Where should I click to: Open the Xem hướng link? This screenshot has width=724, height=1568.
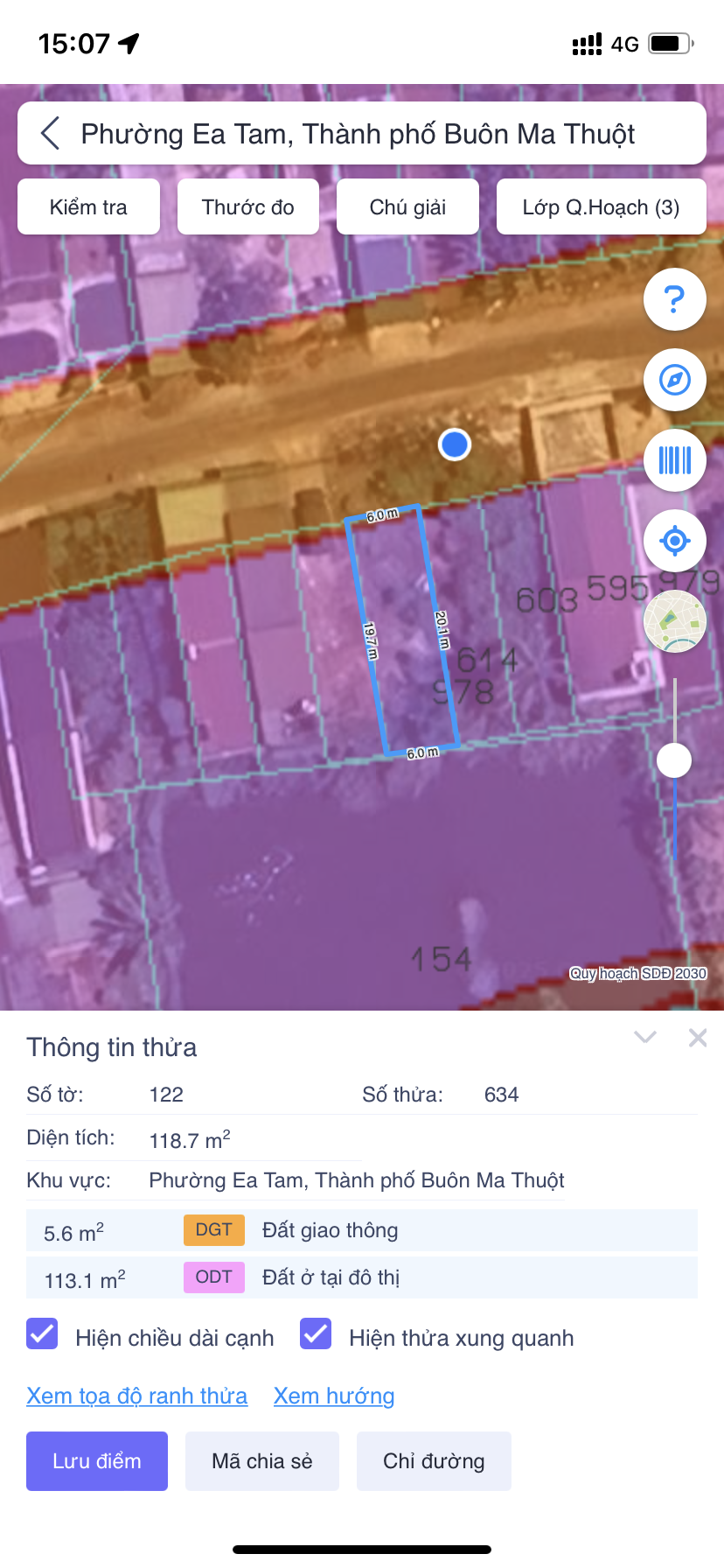click(333, 1396)
